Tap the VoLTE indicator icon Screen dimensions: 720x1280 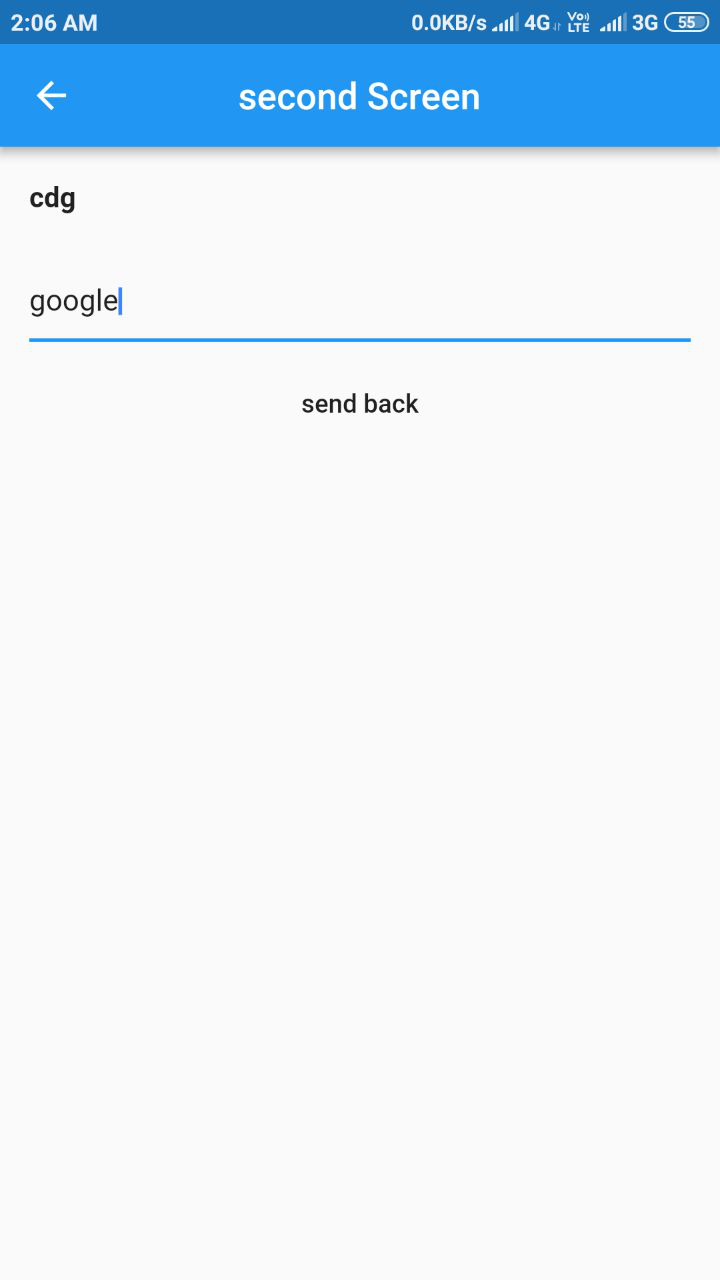(578, 21)
